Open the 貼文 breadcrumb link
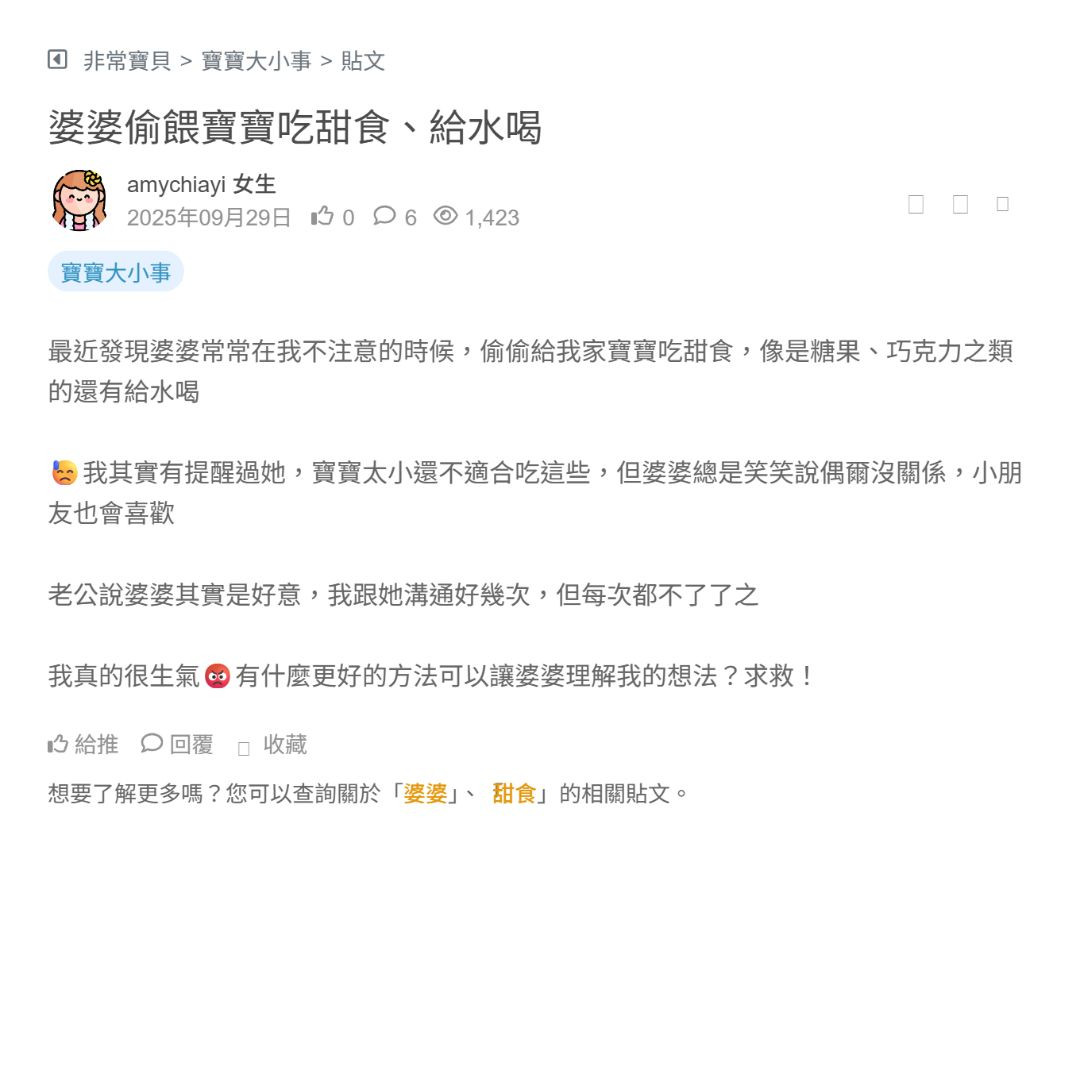The height and width of the screenshot is (1080, 1080). pyautogui.click(x=363, y=61)
